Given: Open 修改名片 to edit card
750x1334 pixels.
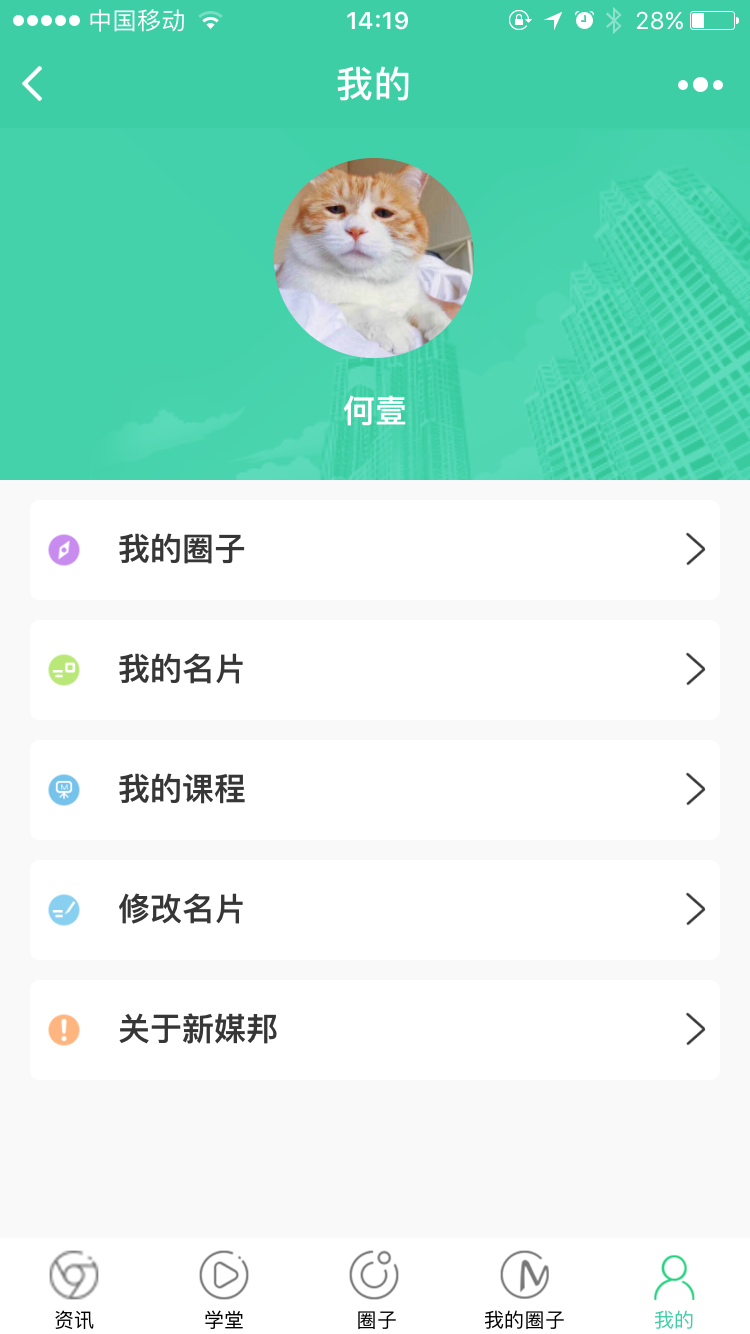Looking at the screenshot, I should tap(374, 910).
